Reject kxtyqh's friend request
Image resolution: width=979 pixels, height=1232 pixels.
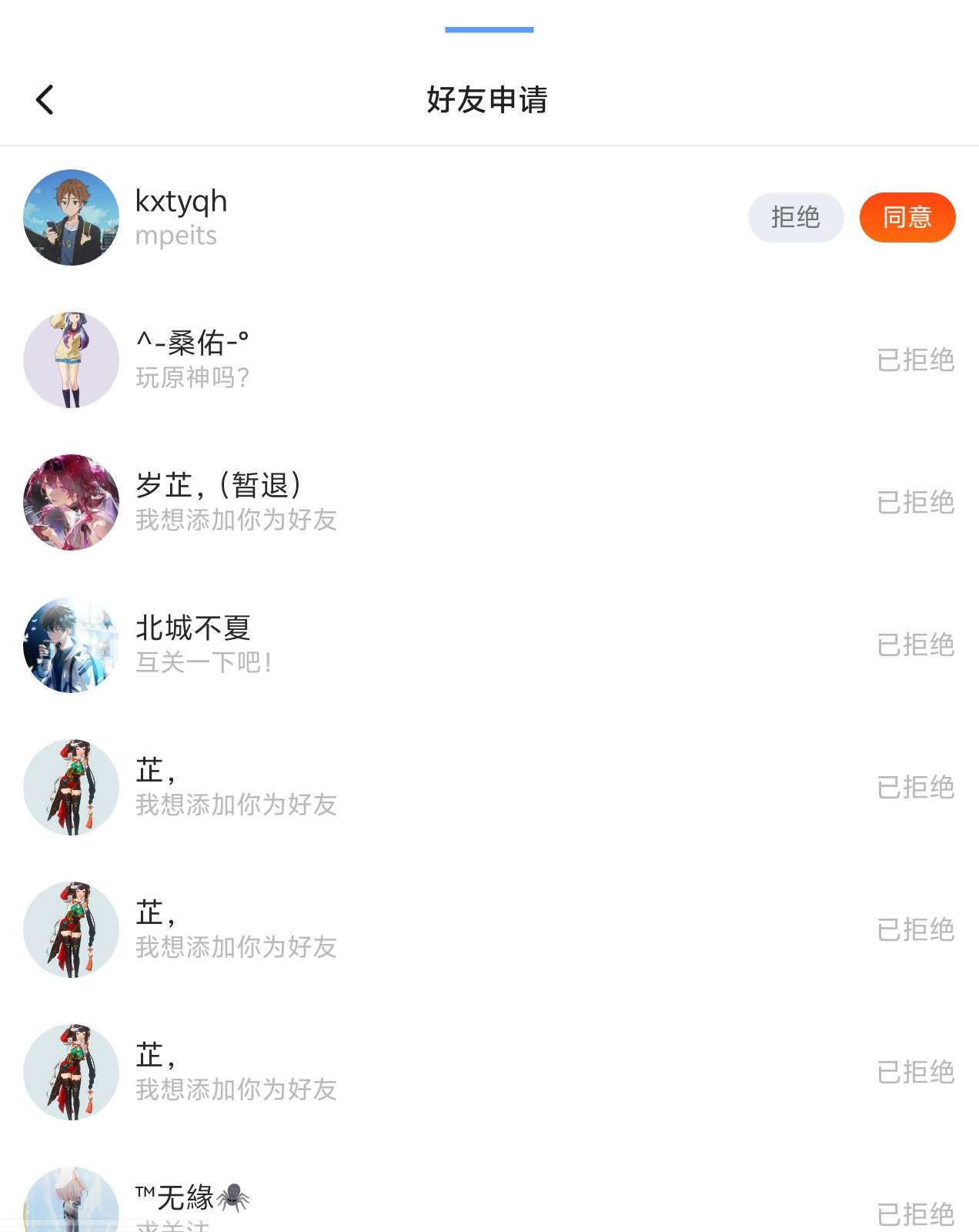tap(795, 217)
